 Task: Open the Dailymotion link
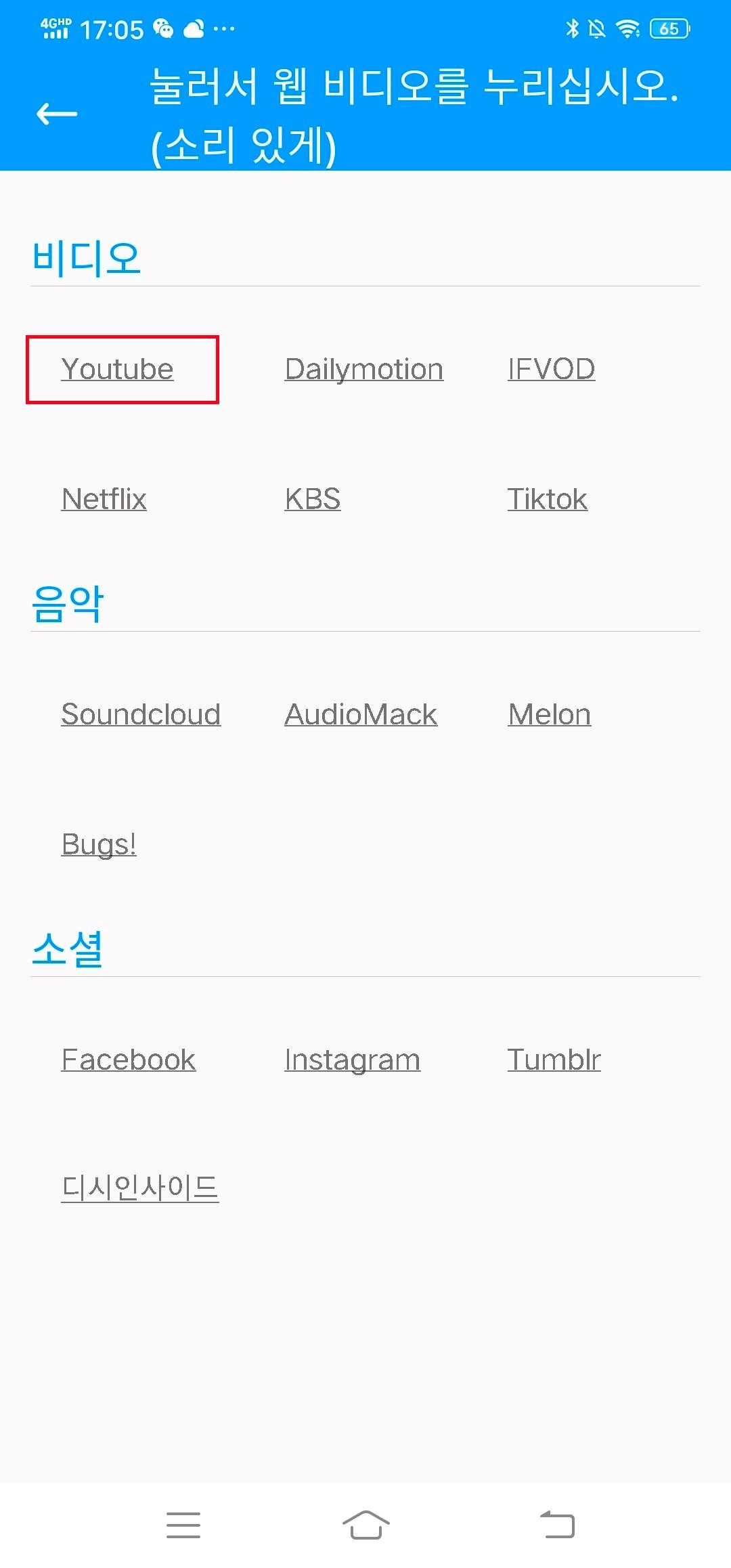tap(364, 370)
